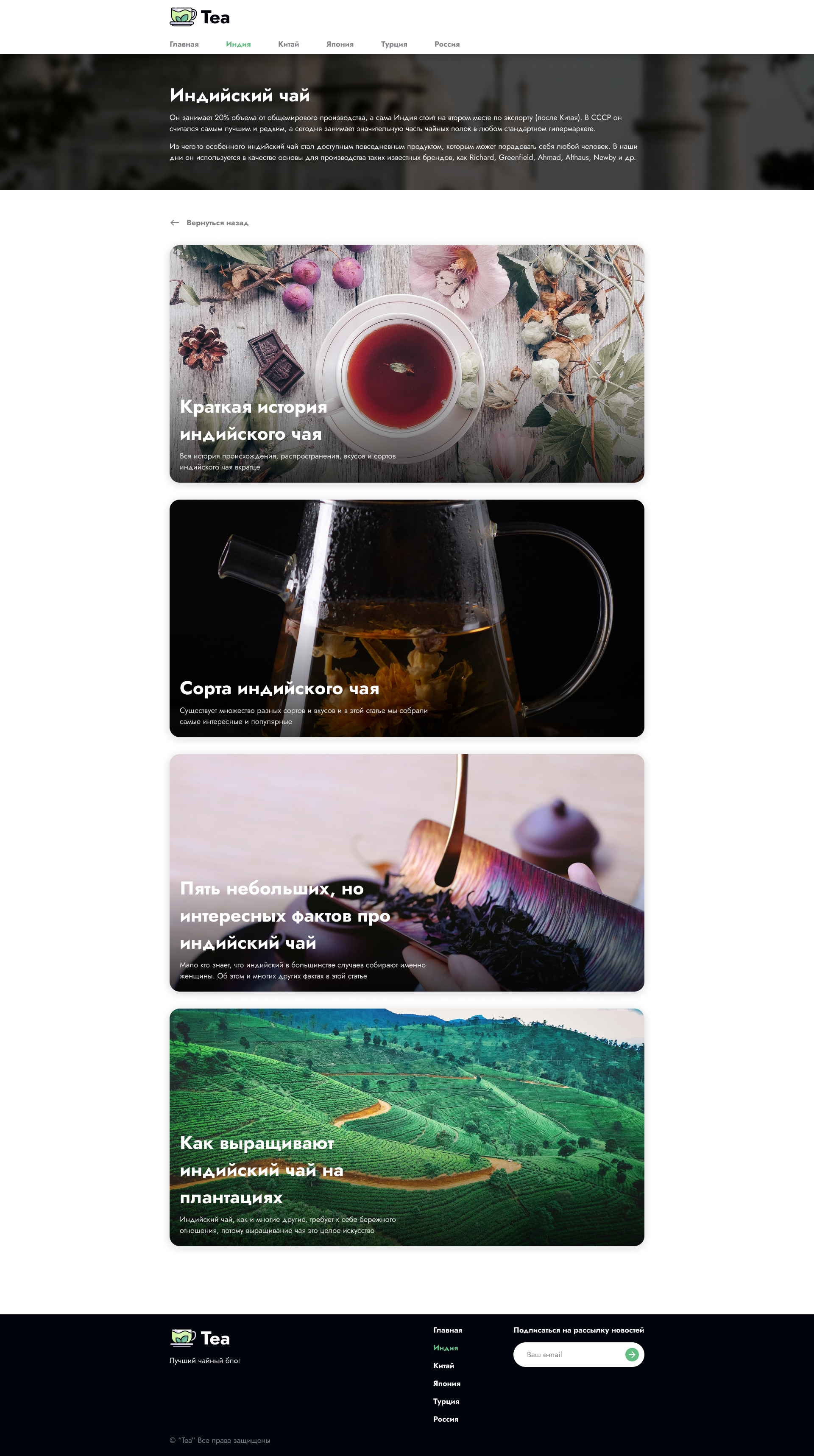Tap the Вернуться назад link
Image resolution: width=814 pixels, height=1456 pixels.
coord(209,223)
